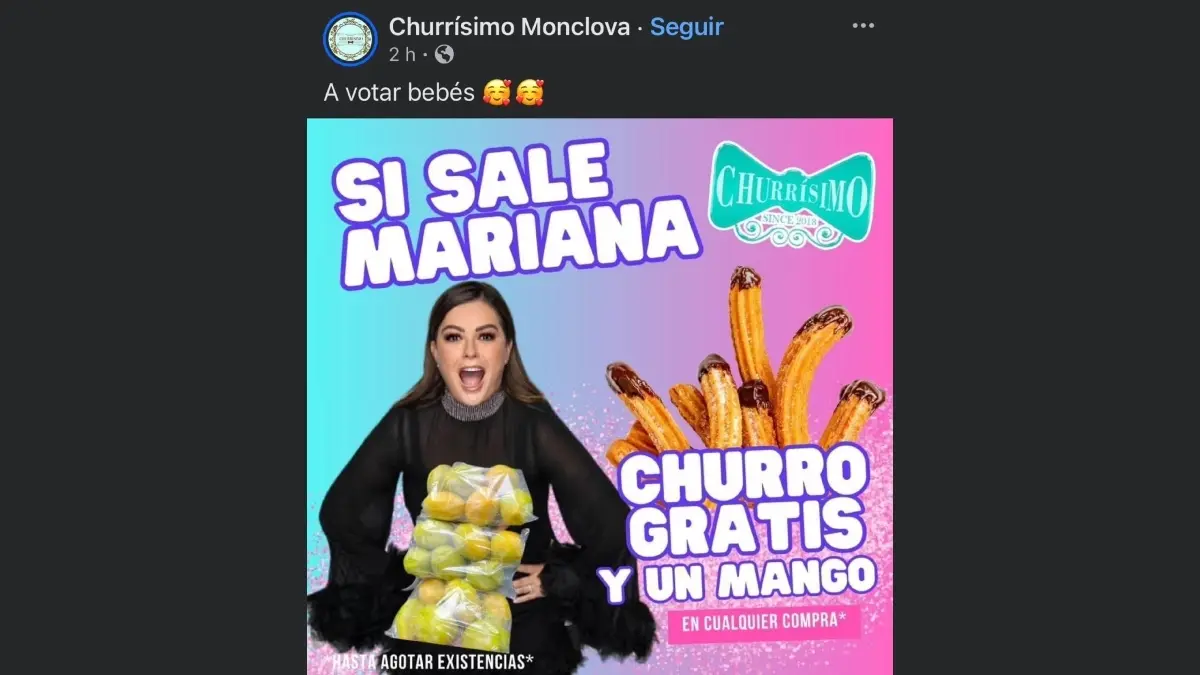This screenshot has height=675, width=1200.
Task: Open Churrísimo Monclova profile picture
Action: 349,39
